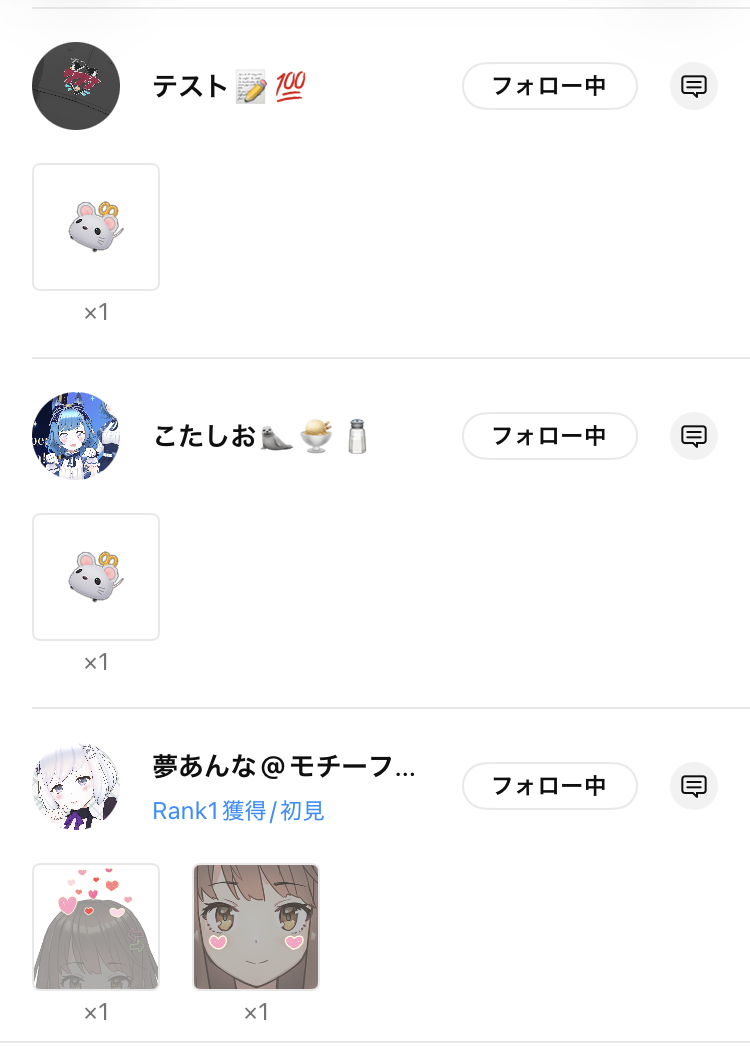Open message icon for テスト
This screenshot has width=750, height=1048.
tap(694, 86)
